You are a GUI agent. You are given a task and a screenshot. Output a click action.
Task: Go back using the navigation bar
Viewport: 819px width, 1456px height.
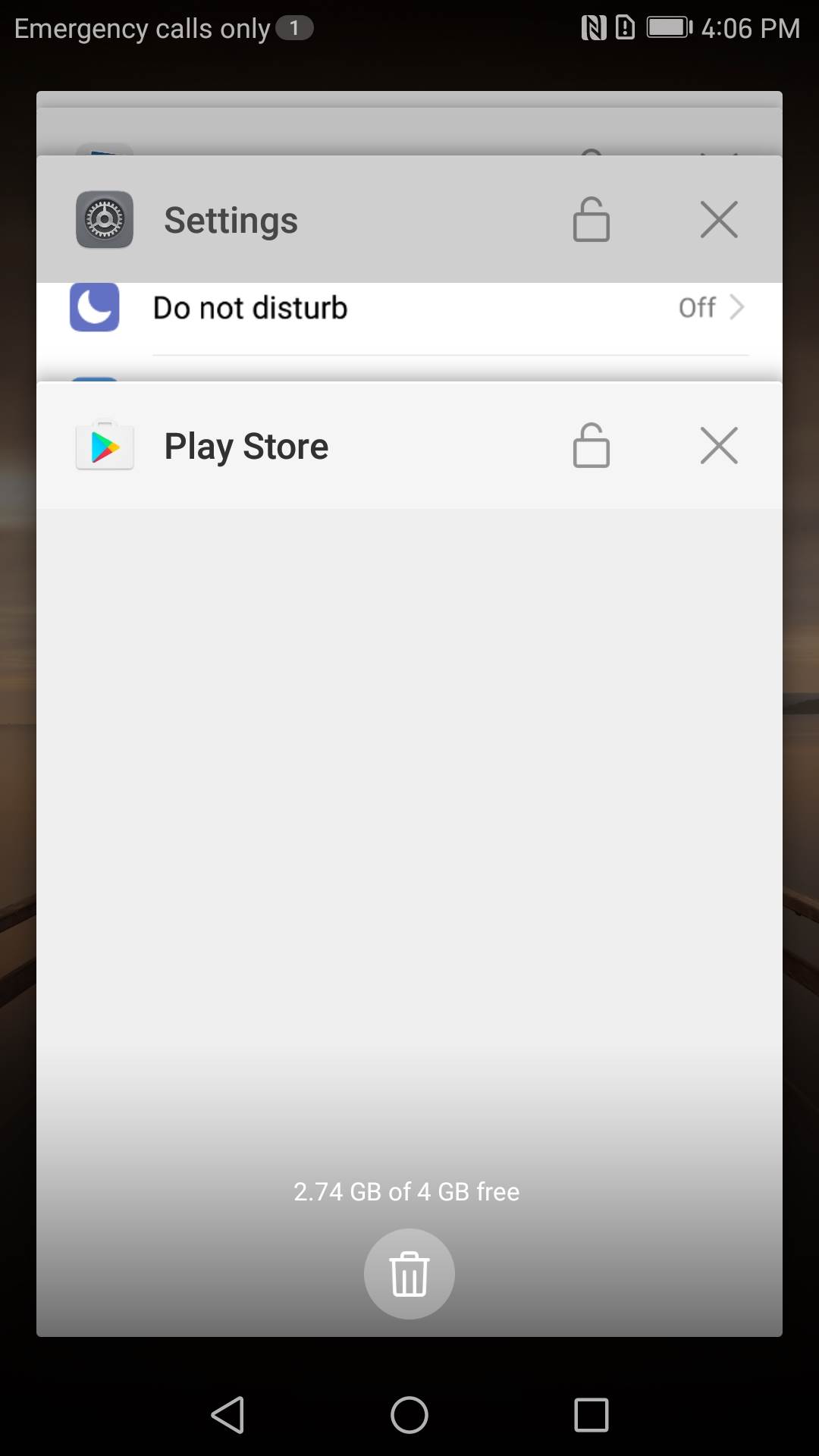(227, 1415)
